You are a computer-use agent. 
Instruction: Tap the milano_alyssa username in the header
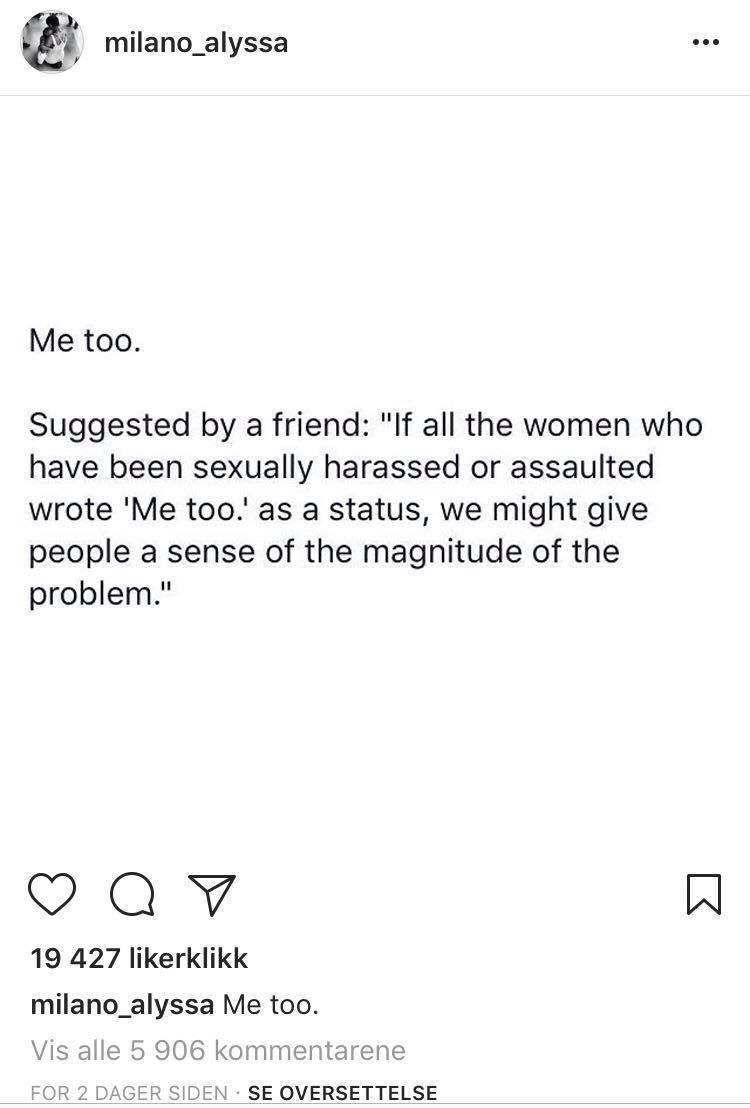pos(196,43)
